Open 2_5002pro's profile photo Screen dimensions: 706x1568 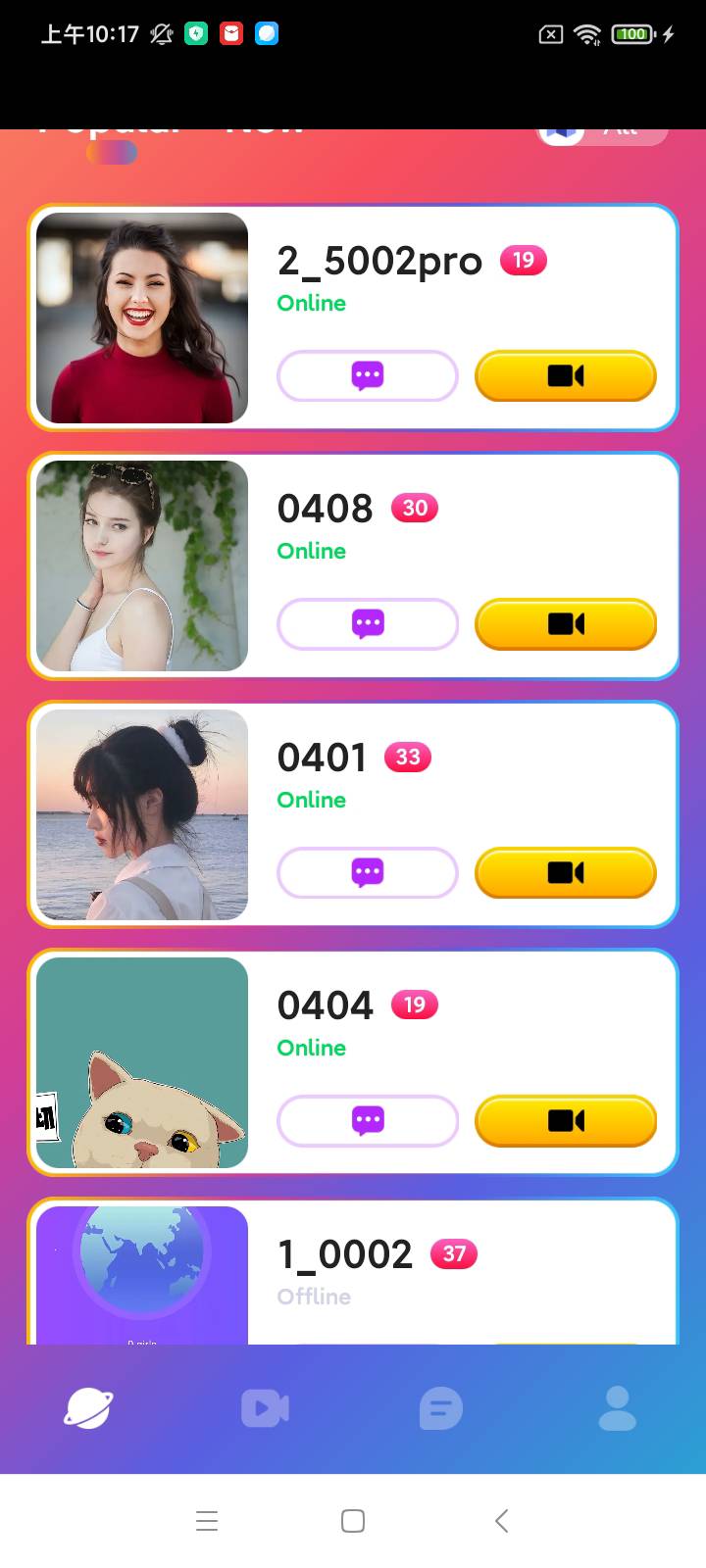[142, 318]
